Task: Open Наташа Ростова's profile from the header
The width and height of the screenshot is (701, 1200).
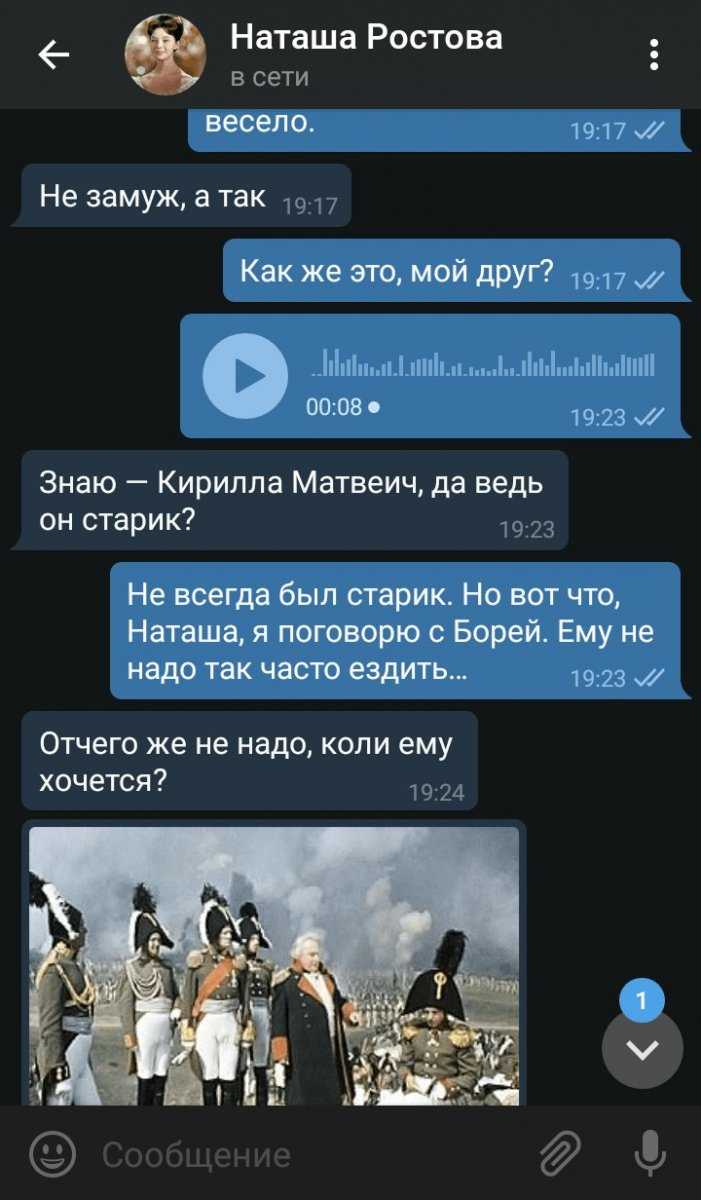Action: (x=365, y=54)
